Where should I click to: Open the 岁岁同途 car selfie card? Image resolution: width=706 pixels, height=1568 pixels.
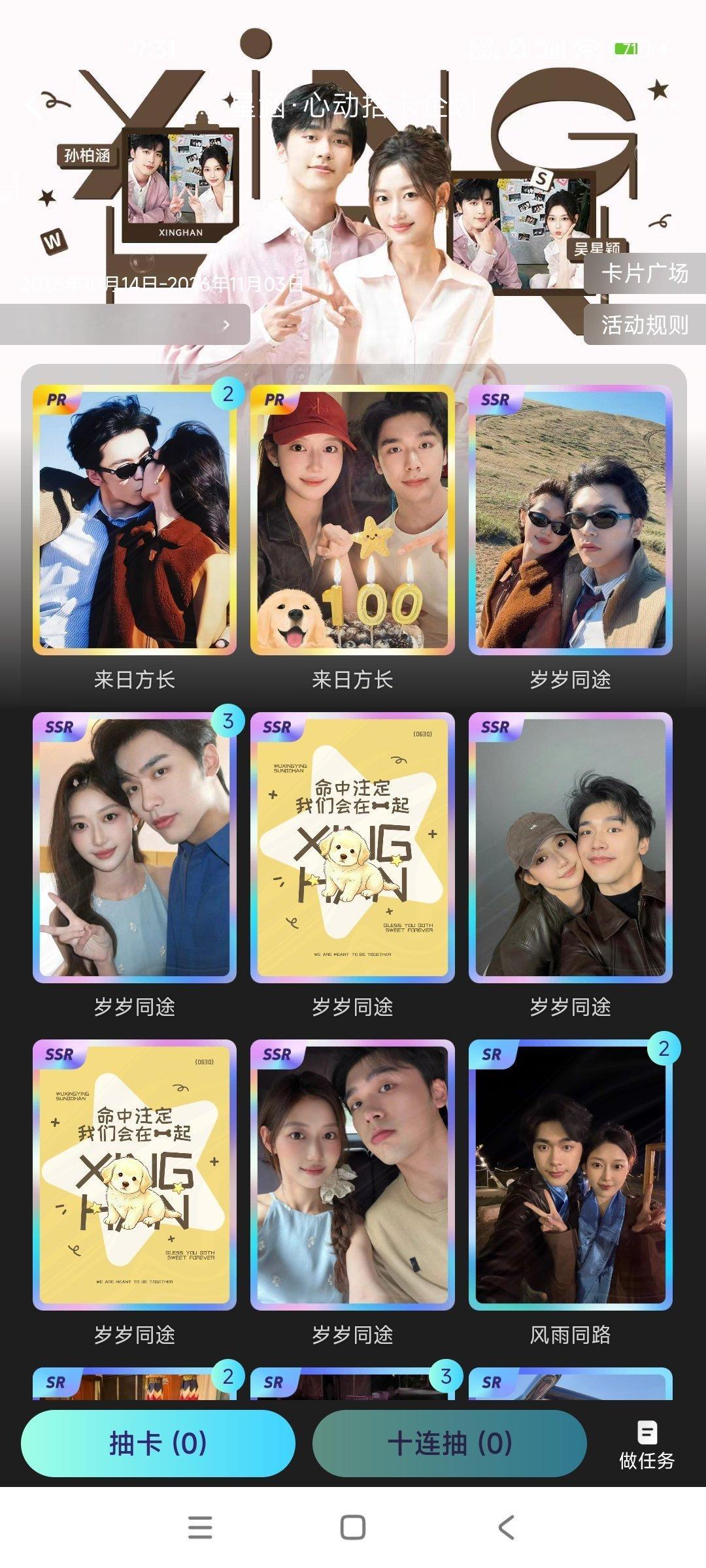click(352, 1175)
